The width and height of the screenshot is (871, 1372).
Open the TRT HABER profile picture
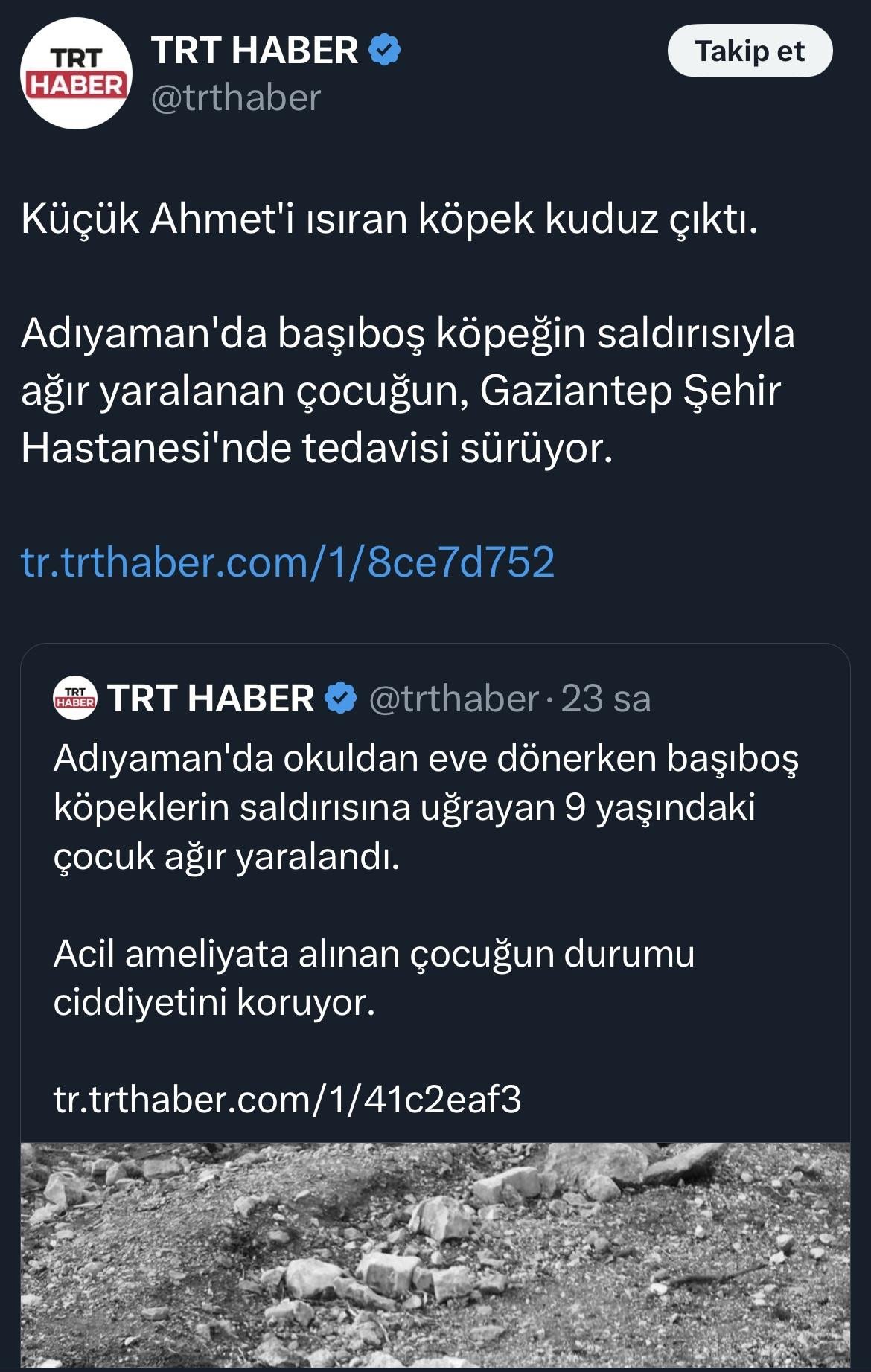(x=76, y=74)
